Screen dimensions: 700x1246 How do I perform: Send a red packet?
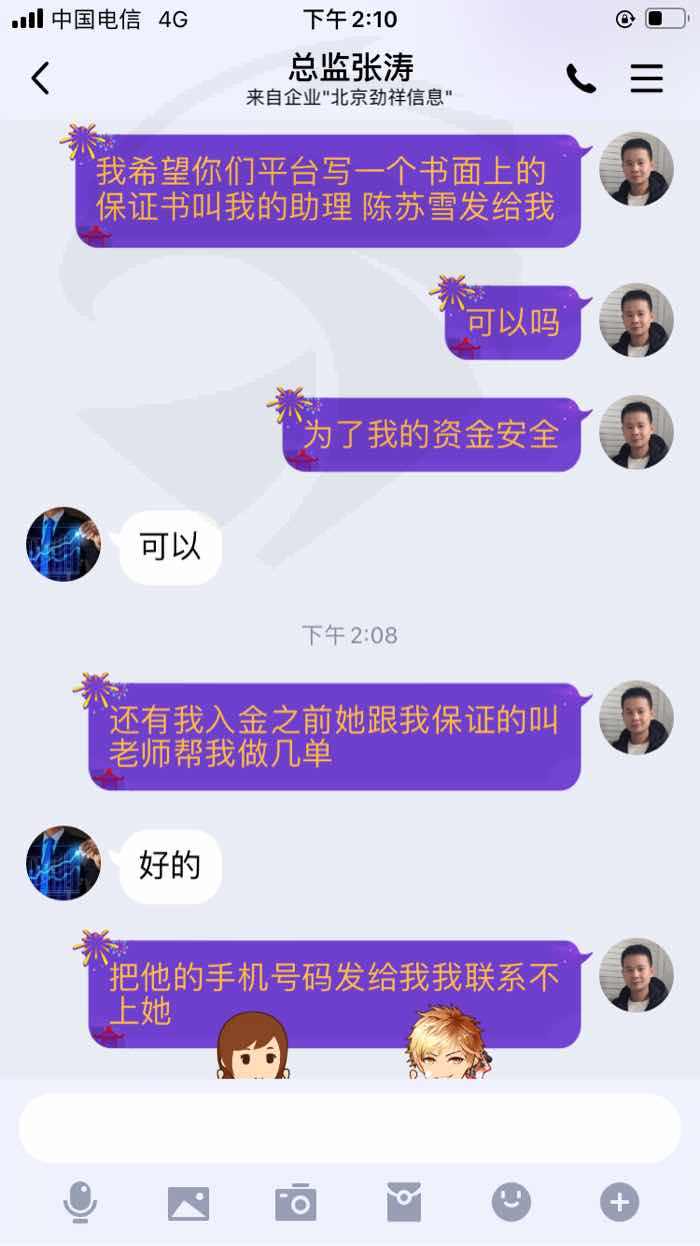point(404,1202)
